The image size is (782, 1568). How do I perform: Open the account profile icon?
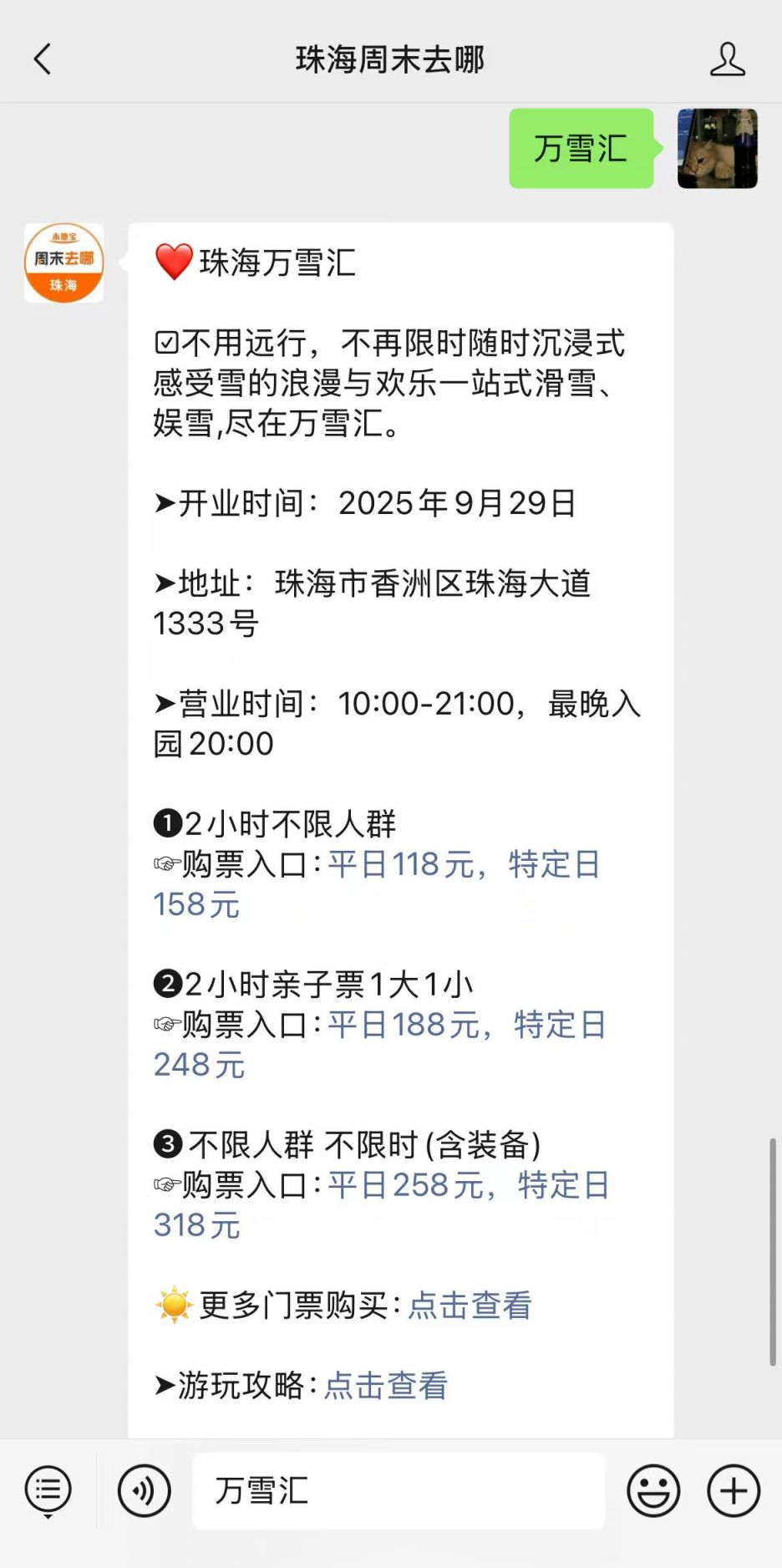(727, 59)
